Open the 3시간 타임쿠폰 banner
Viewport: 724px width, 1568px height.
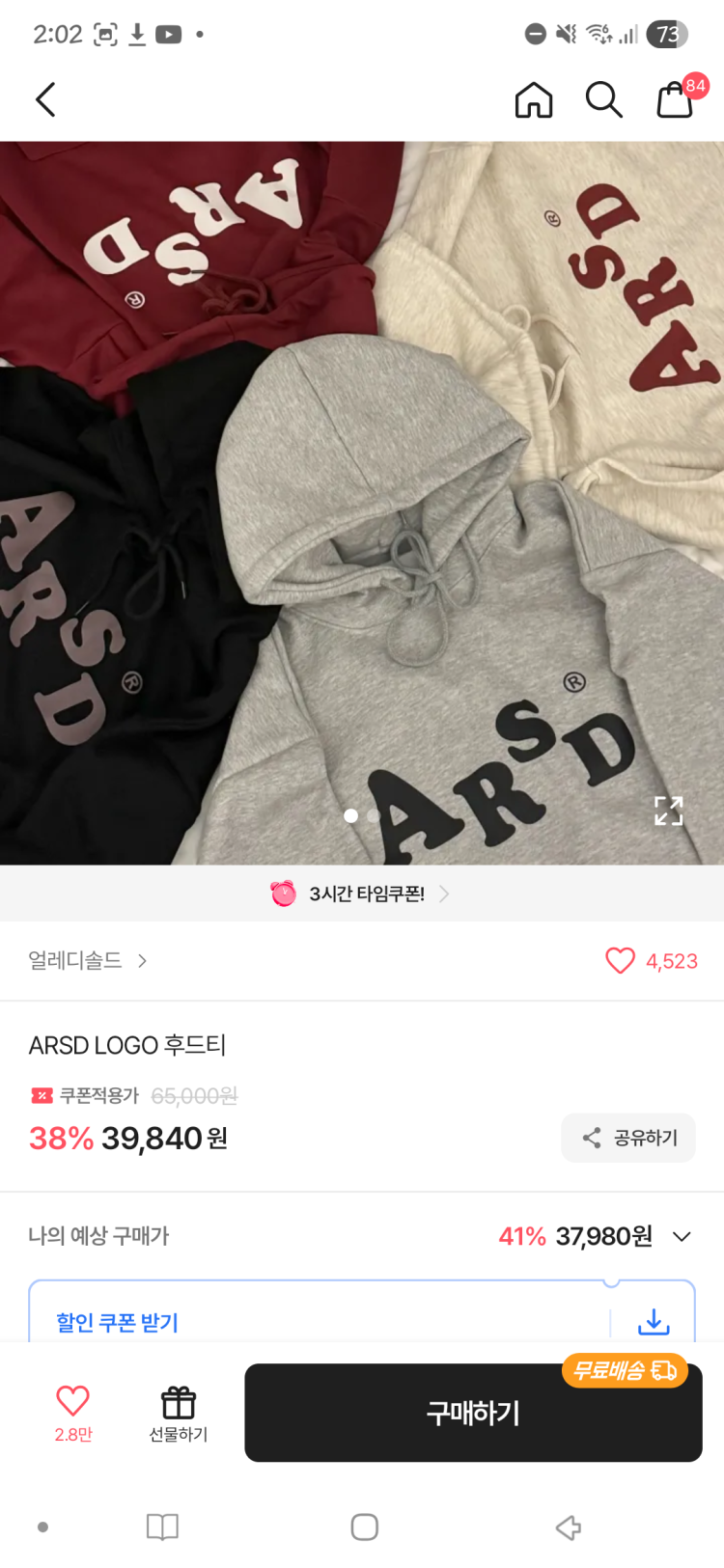(362, 894)
